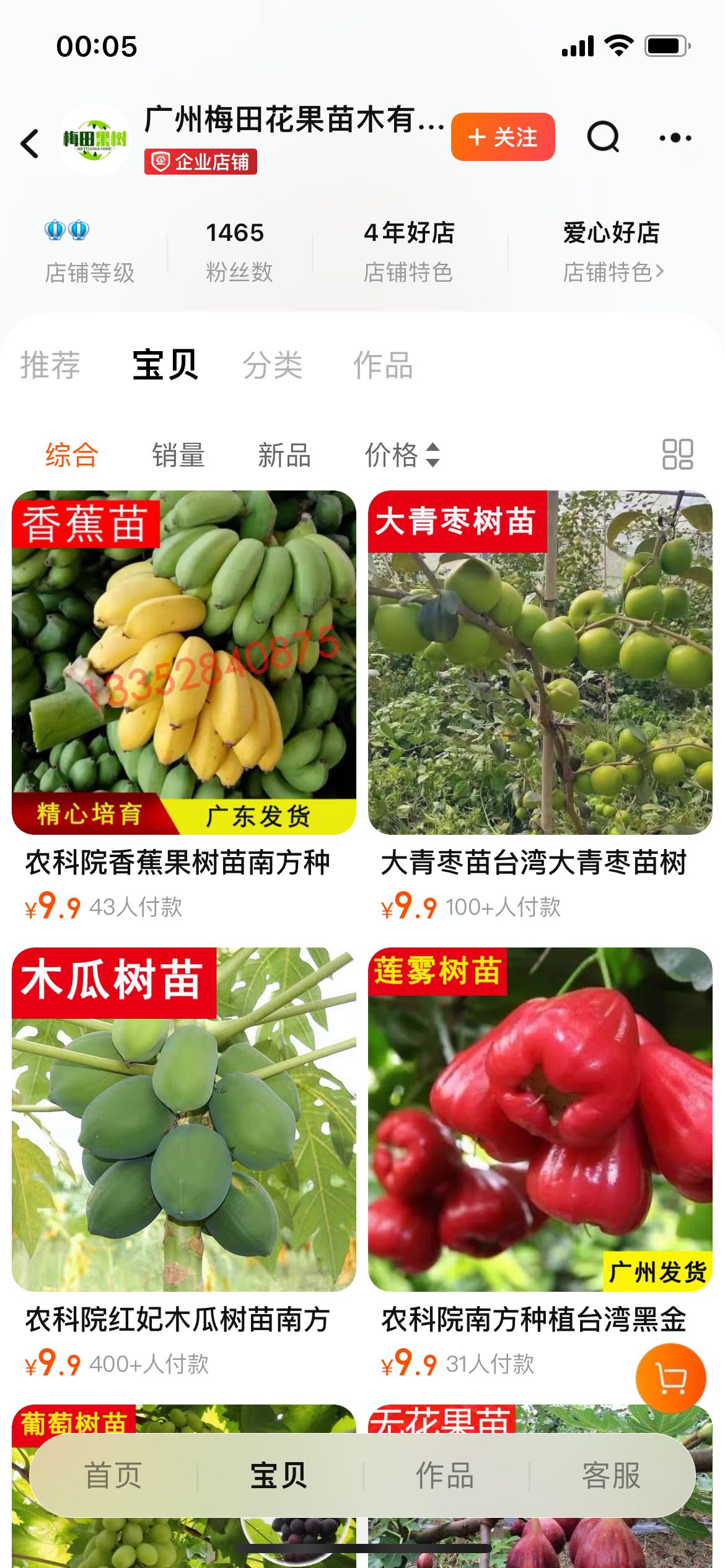725x1568 pixels.
Task: Sort items by 销量
Action: 178,455
